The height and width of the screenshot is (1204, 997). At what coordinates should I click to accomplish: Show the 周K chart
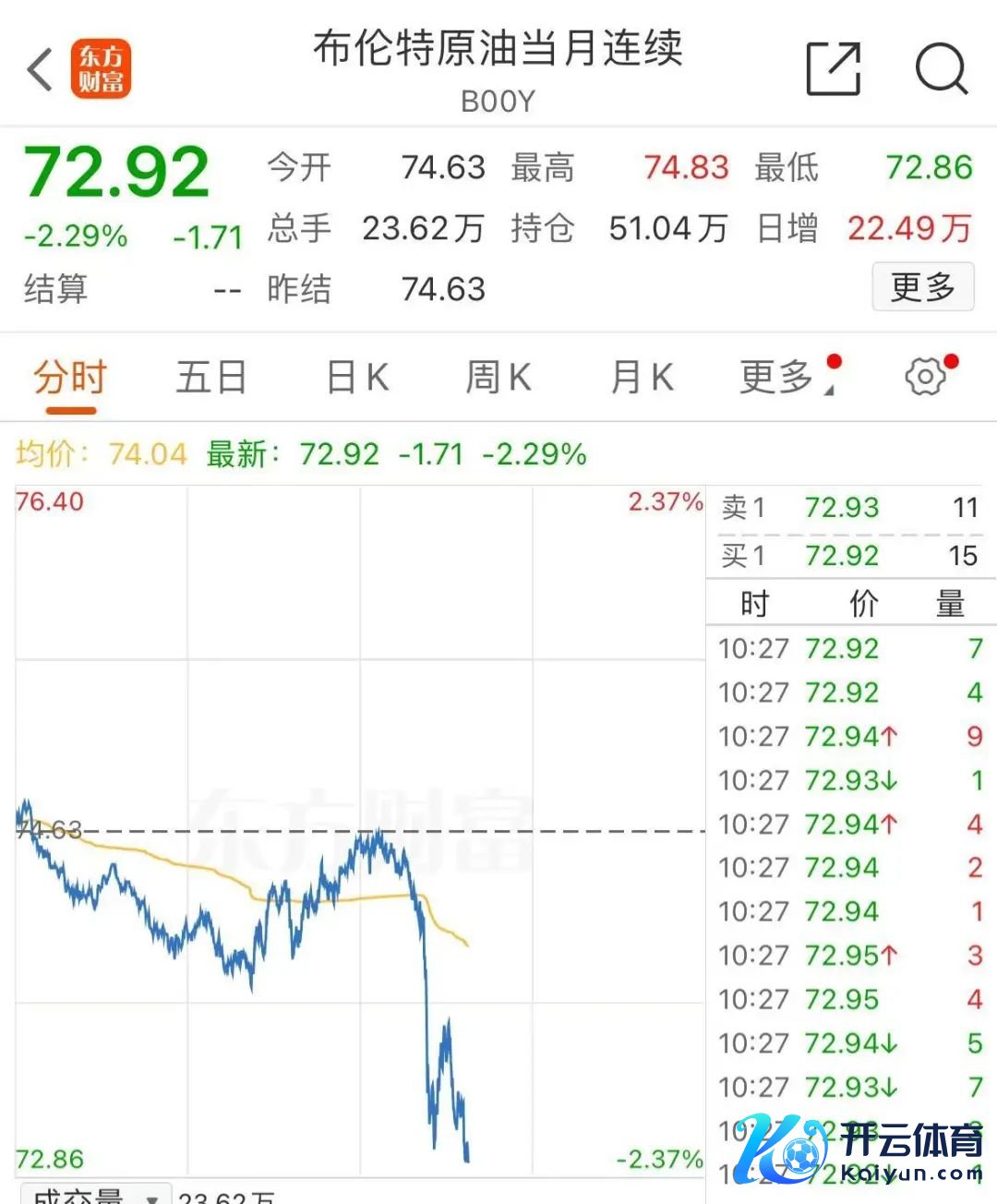click(x=498, y=378)
